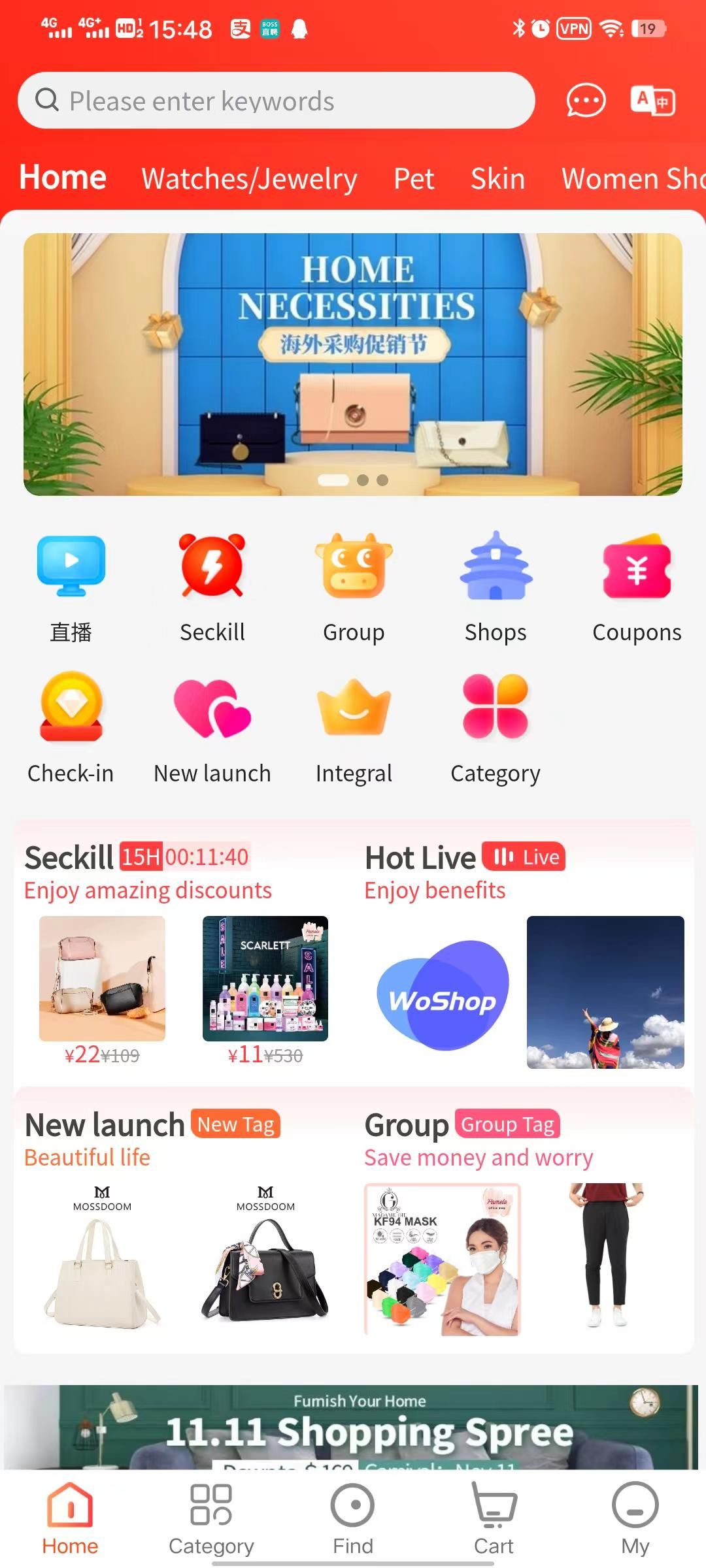Switch to the Pet tab

tap(413, 178)
